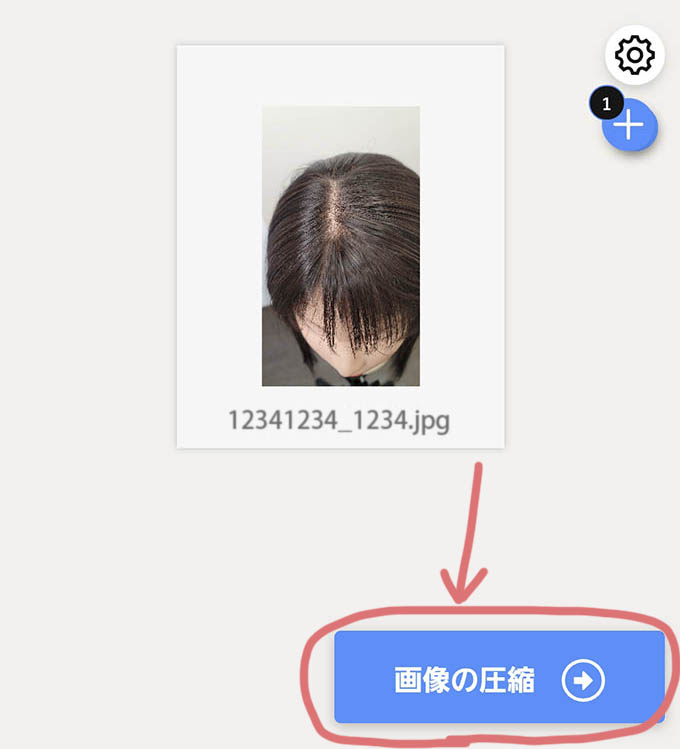Viewport: 680px width, 750px height.
Task: Add more images with the plus button
Action: (629, 126)
